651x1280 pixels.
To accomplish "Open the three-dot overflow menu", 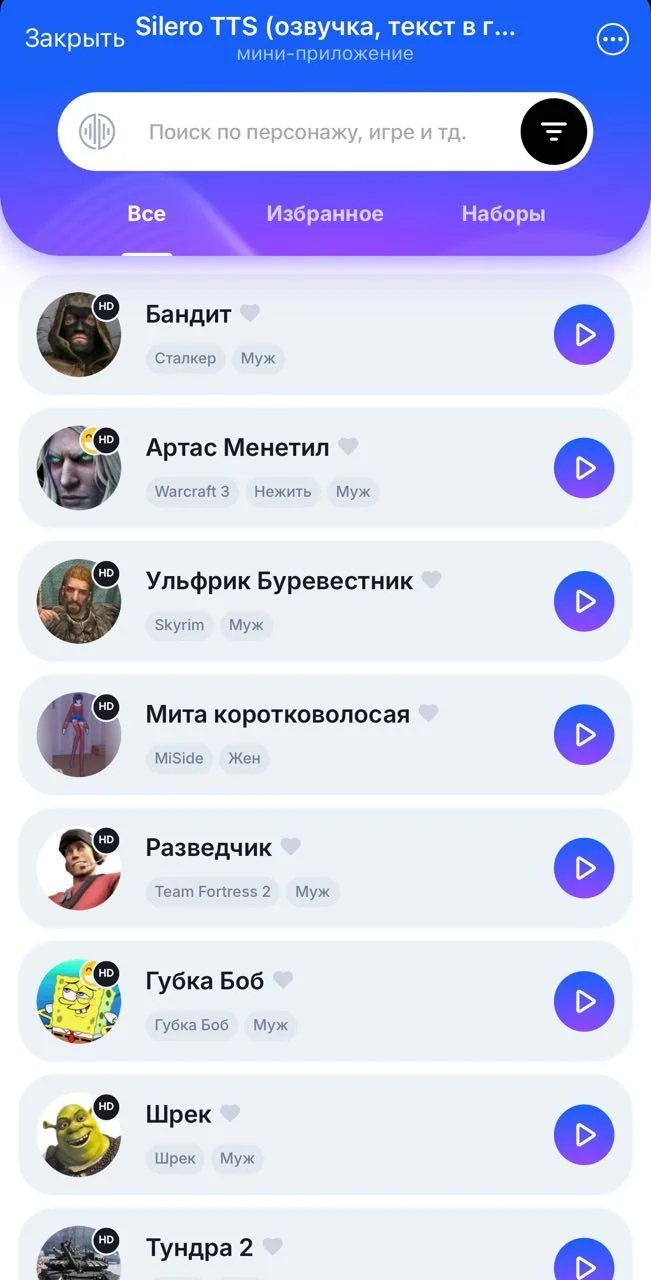I will [x=612, y=40].
